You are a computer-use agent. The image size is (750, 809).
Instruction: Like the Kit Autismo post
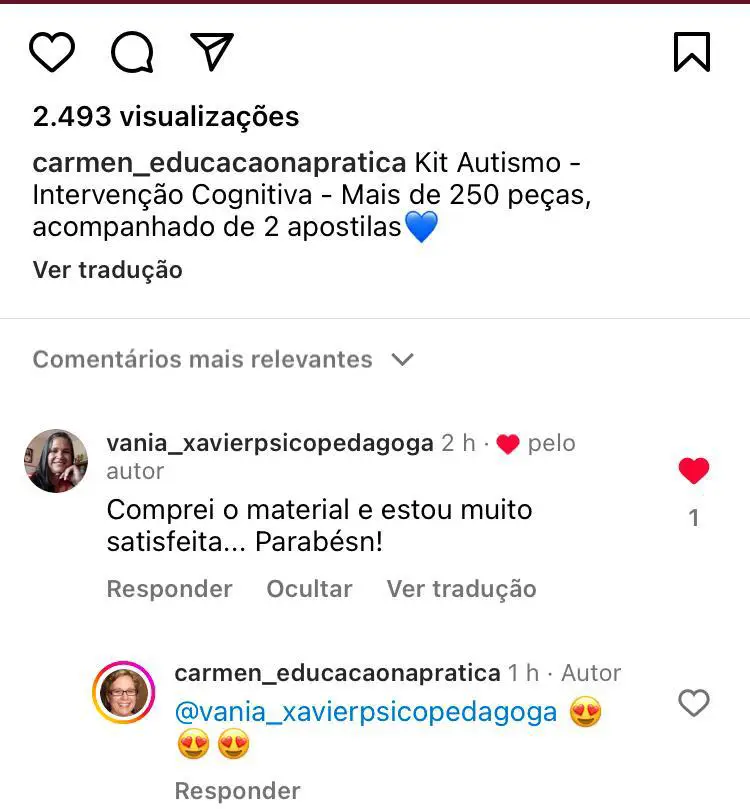coord(52,52)
